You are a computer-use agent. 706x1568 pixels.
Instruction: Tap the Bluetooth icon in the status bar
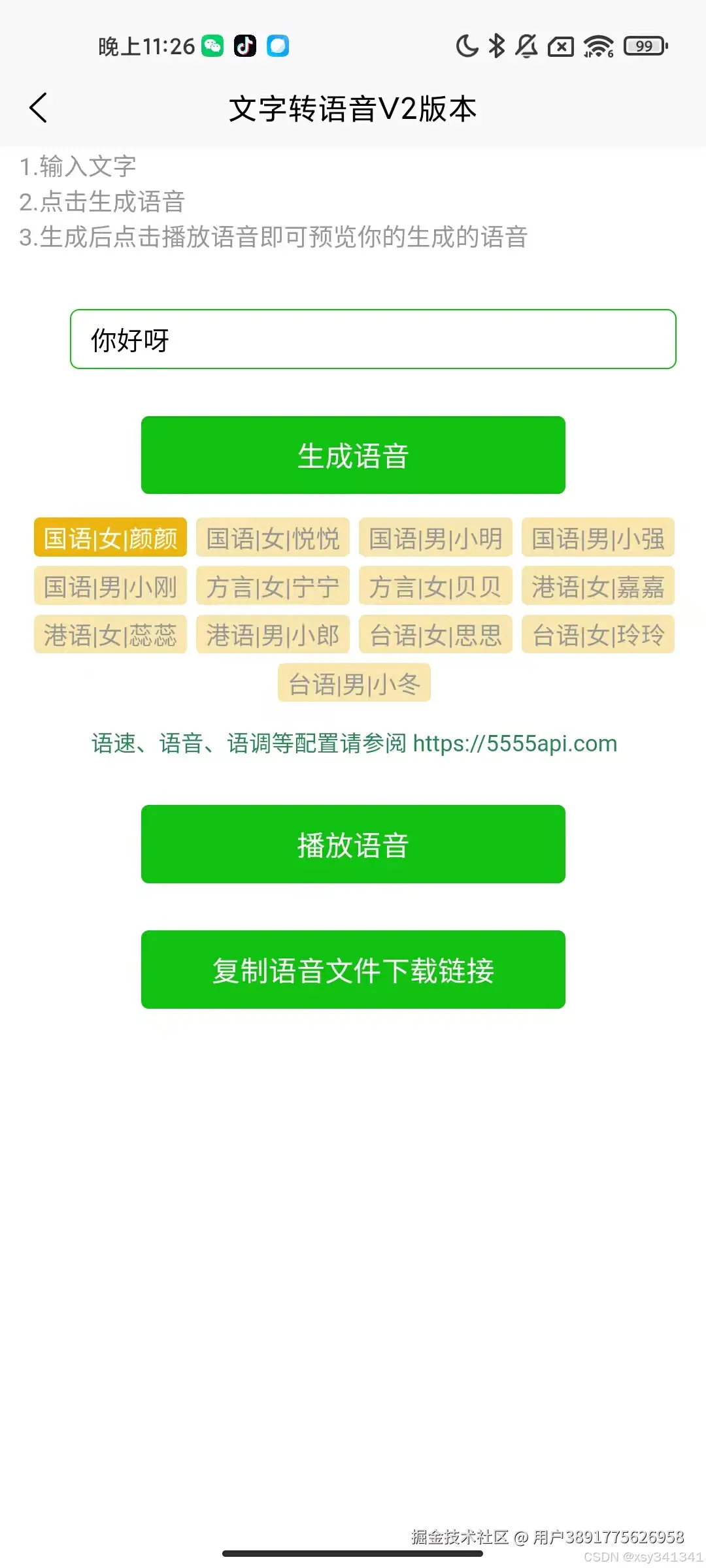coord(496,46)
